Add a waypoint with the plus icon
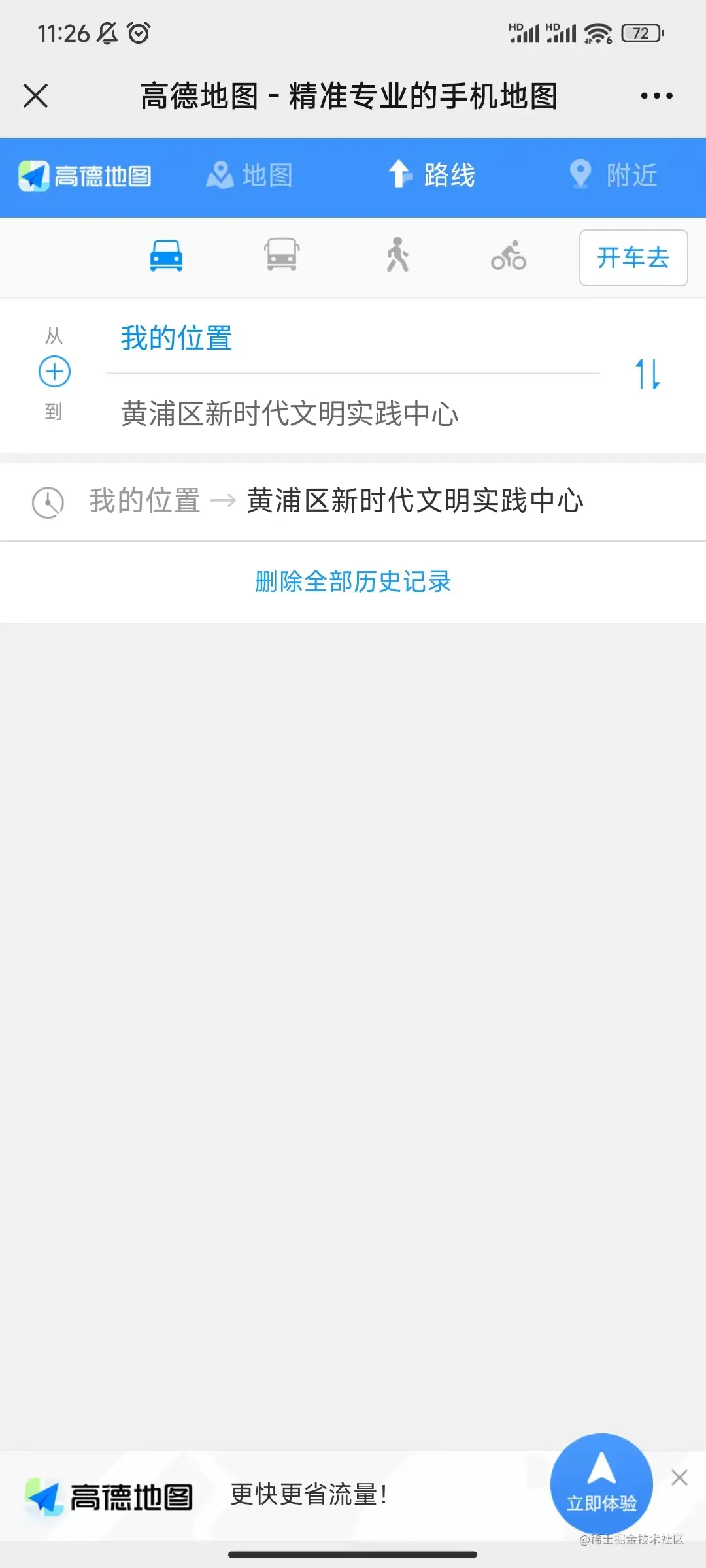 click(54, 372)
